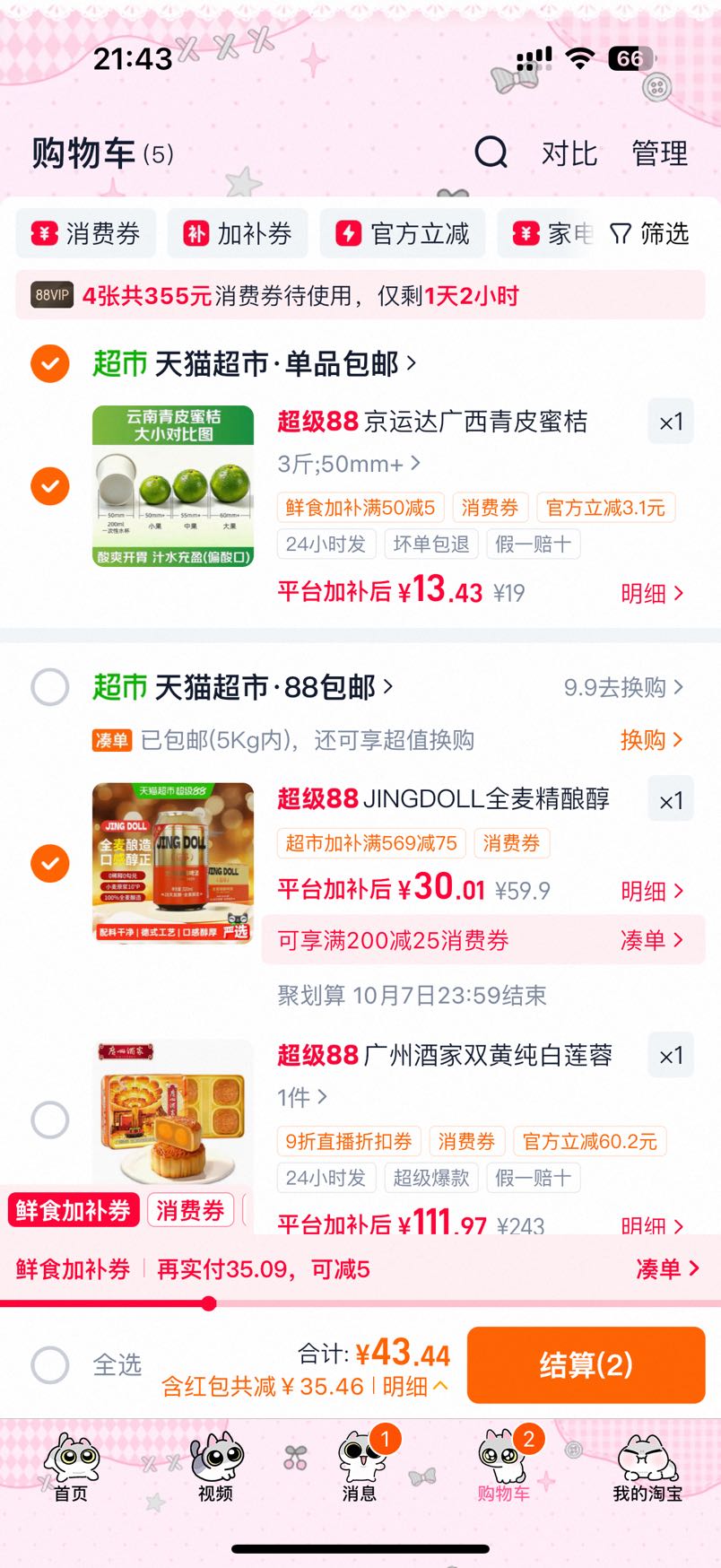The height and width of the screenshot is (1568, 721).
Task: Switch to the 消息 tab
Action: 360,1467
